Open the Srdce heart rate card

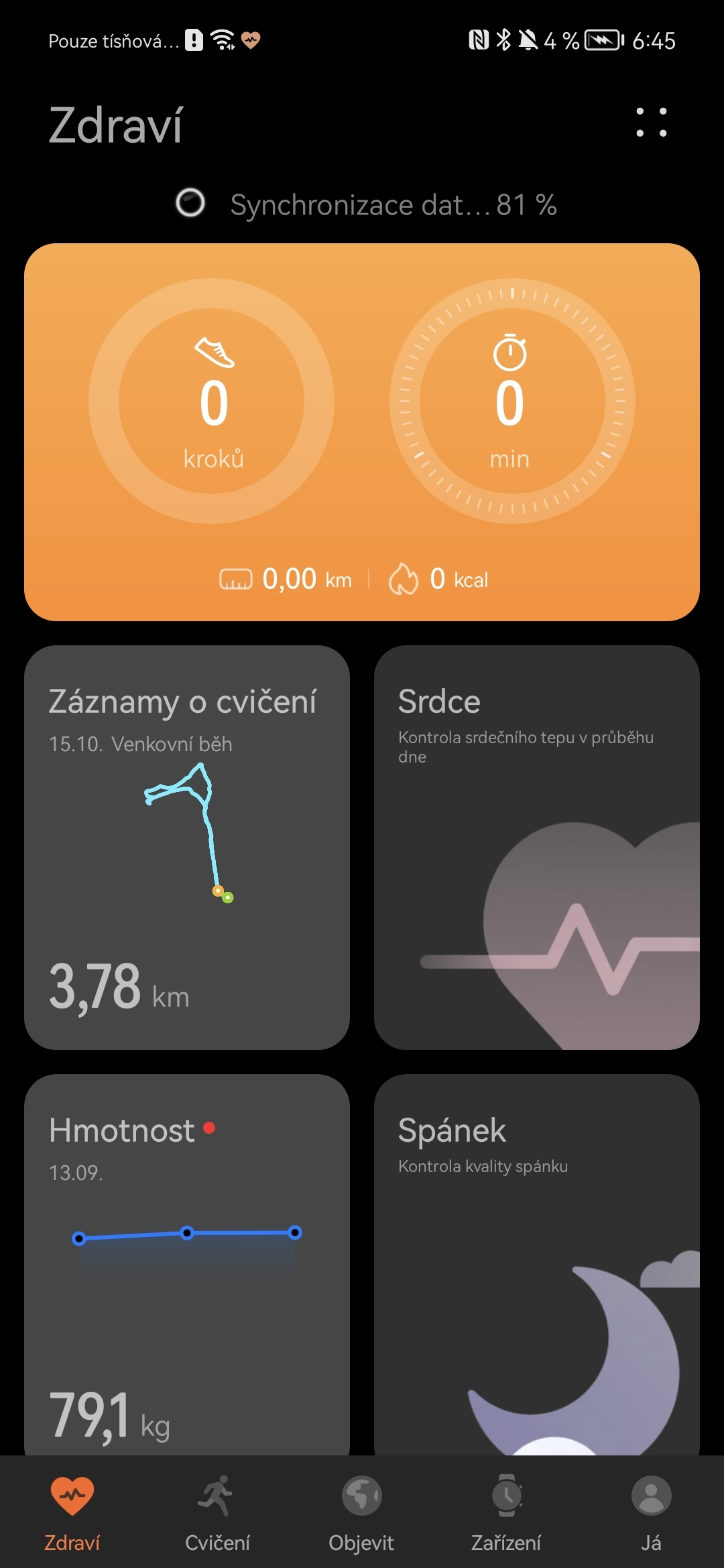pos(536,847)
